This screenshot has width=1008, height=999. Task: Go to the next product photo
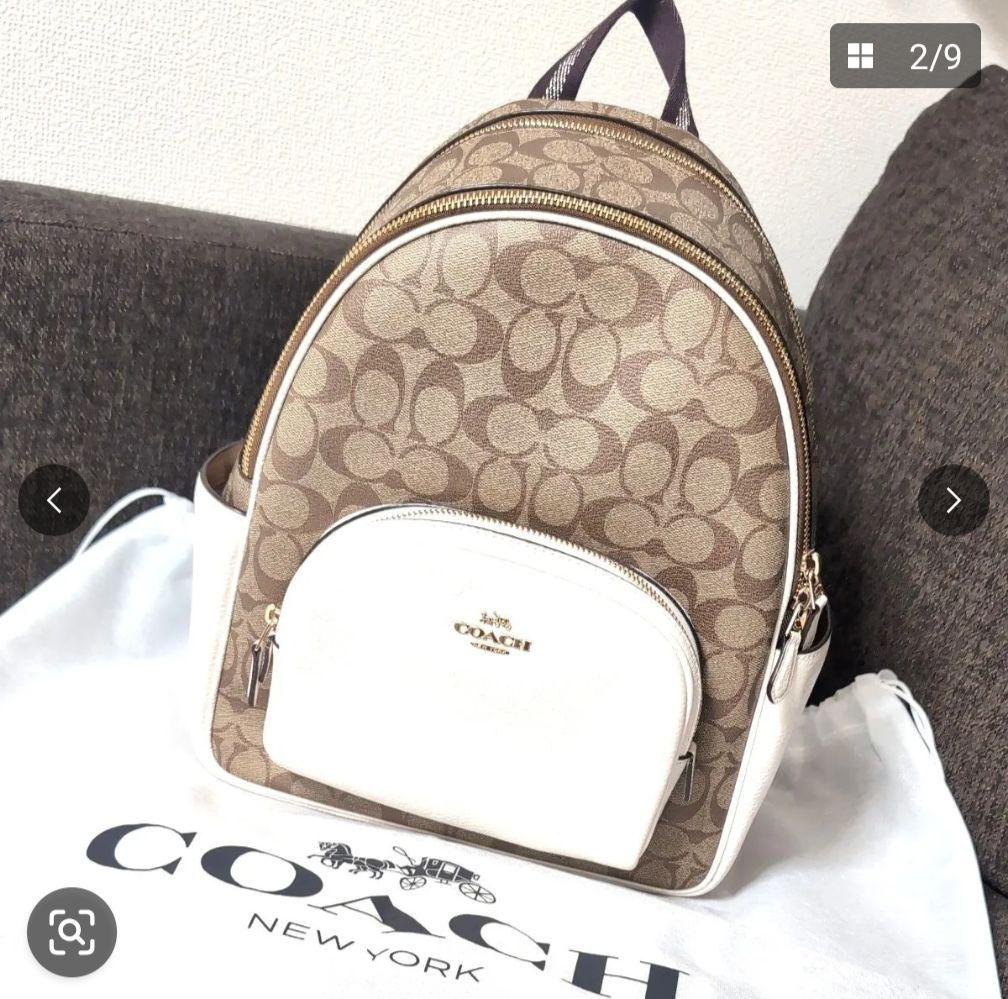click(x=953, y=500)
